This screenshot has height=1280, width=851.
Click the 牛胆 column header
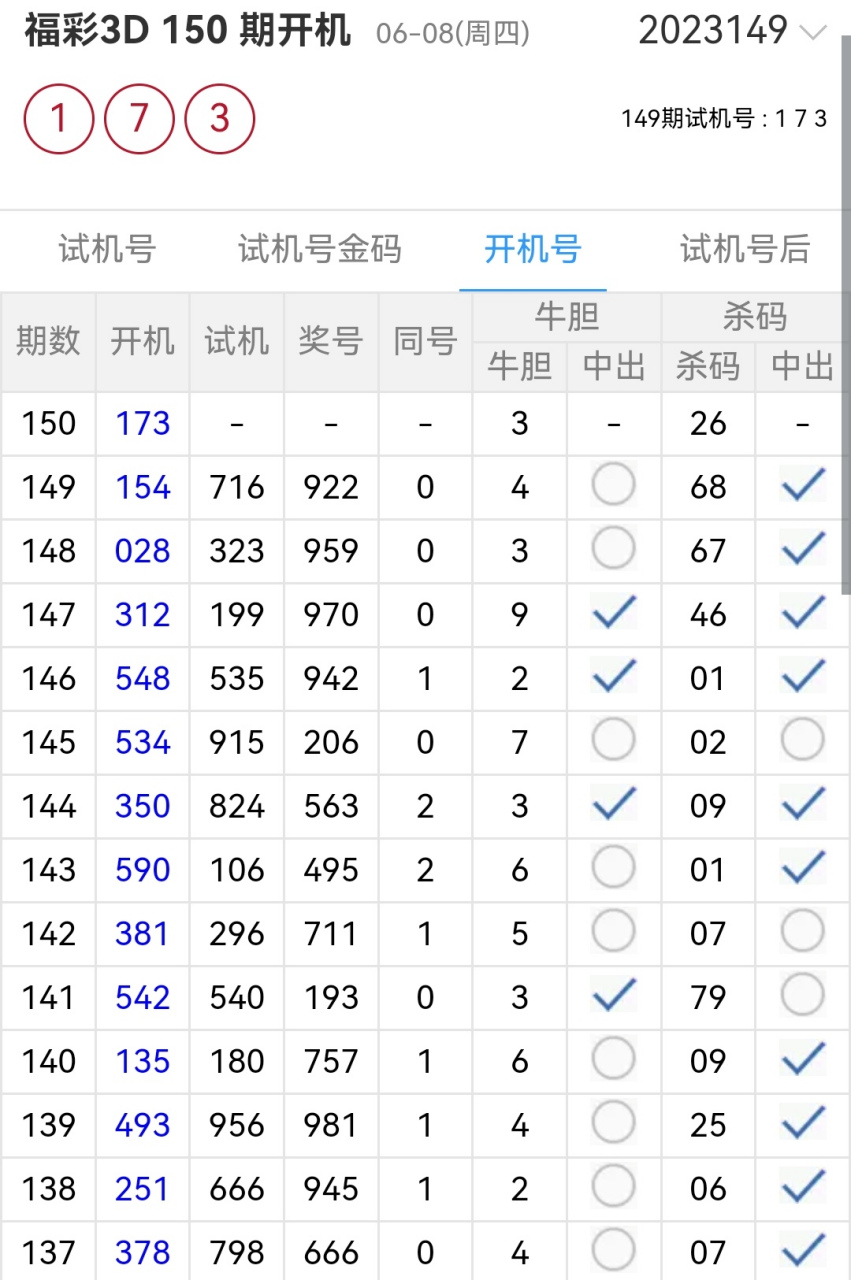(x=566, y=316)
